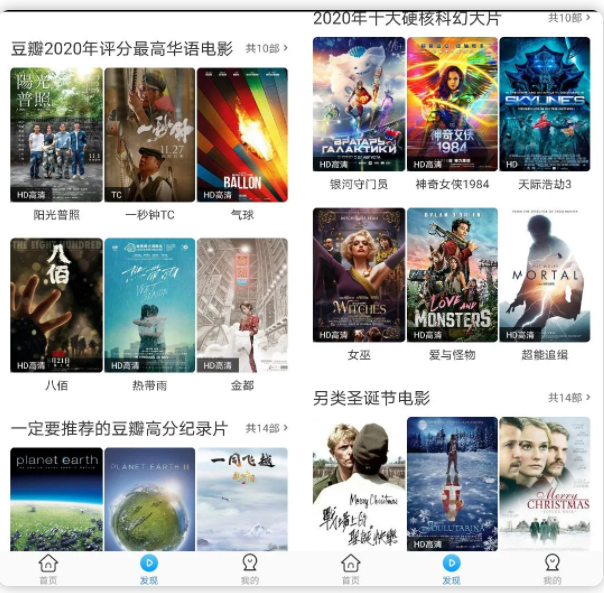Open the movie 热带雨
Viewport: 604px width, 593px height.
tap(149, 305)
